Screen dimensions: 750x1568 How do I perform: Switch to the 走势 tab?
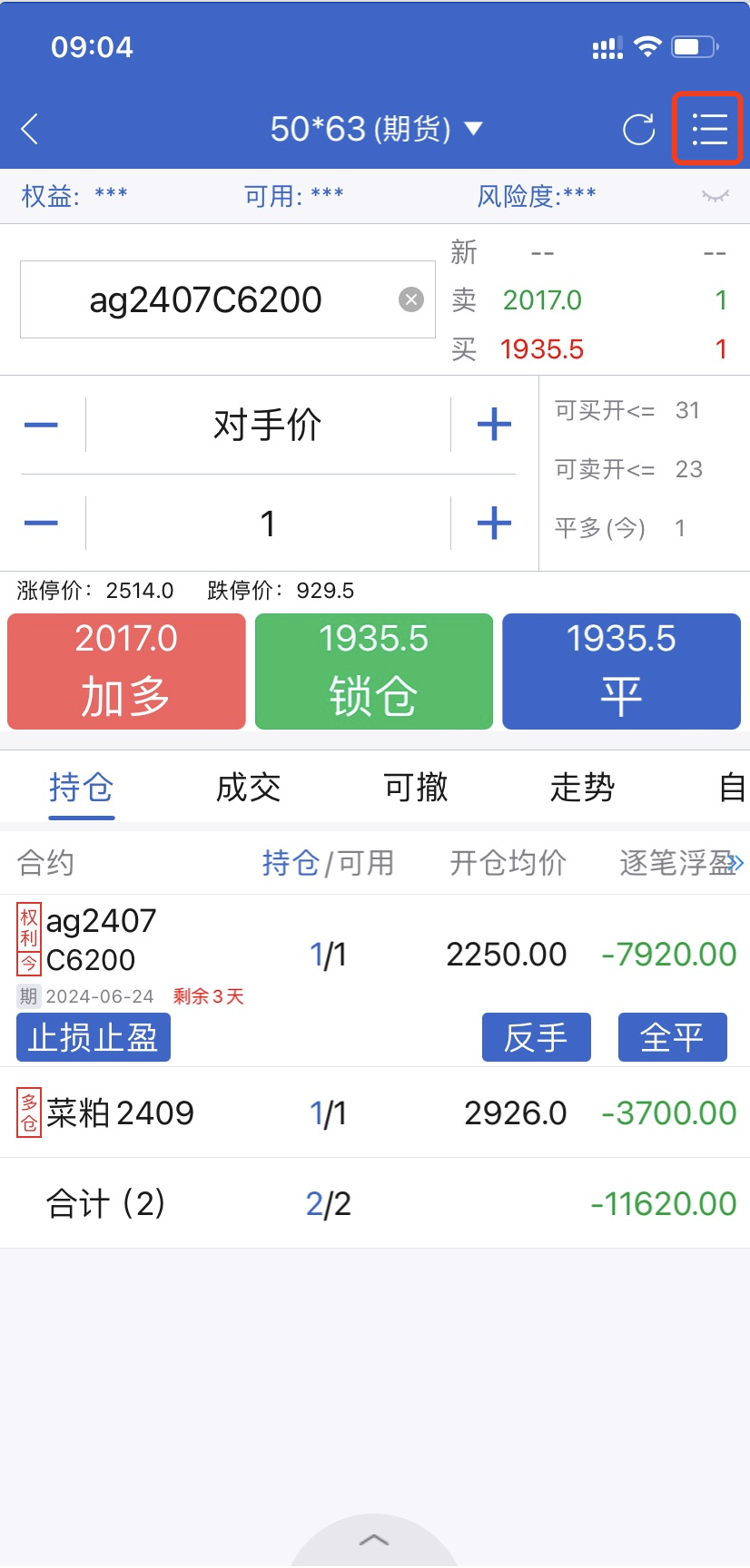[582, 787]
